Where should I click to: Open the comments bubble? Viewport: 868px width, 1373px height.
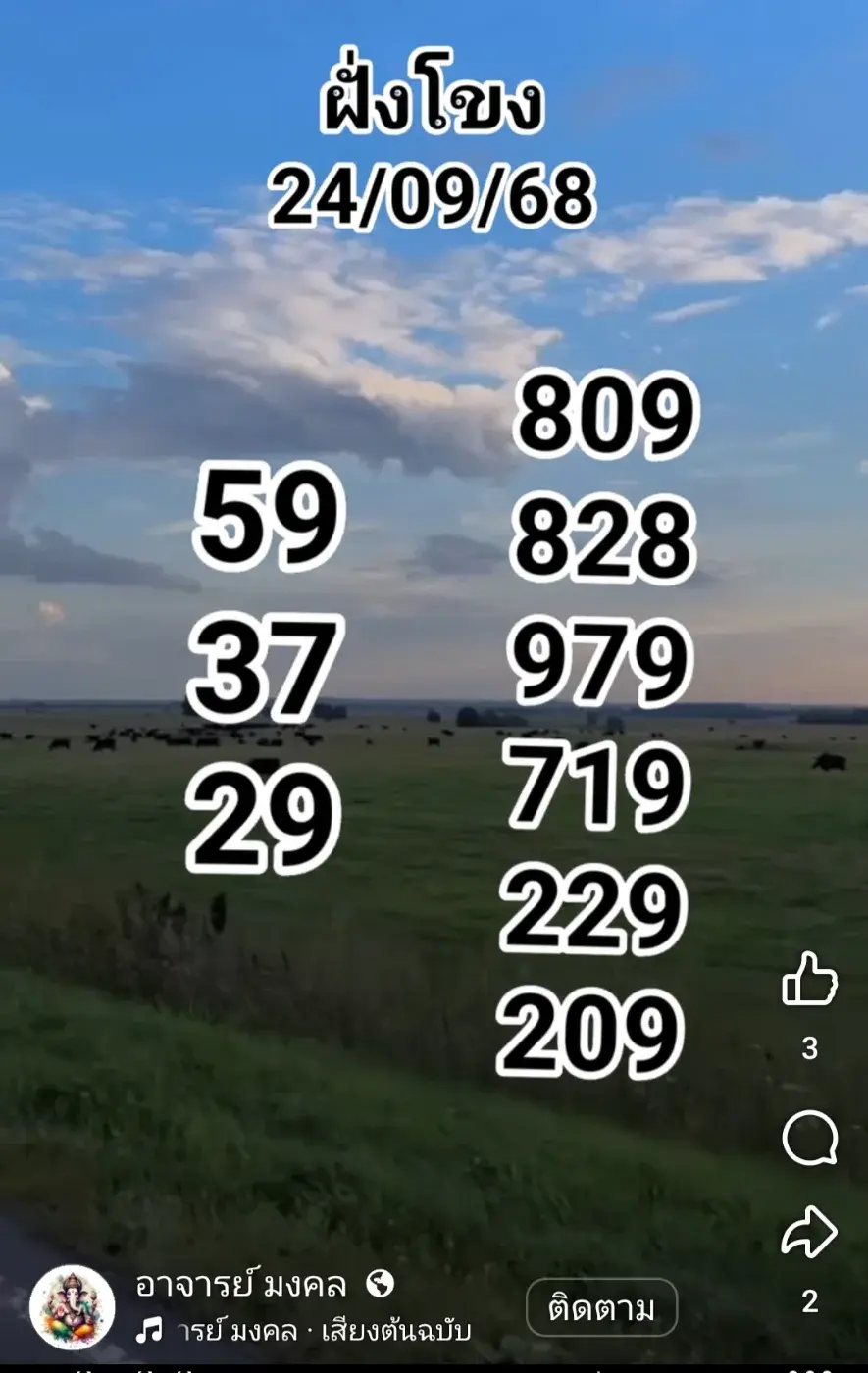coord(809,1139)
